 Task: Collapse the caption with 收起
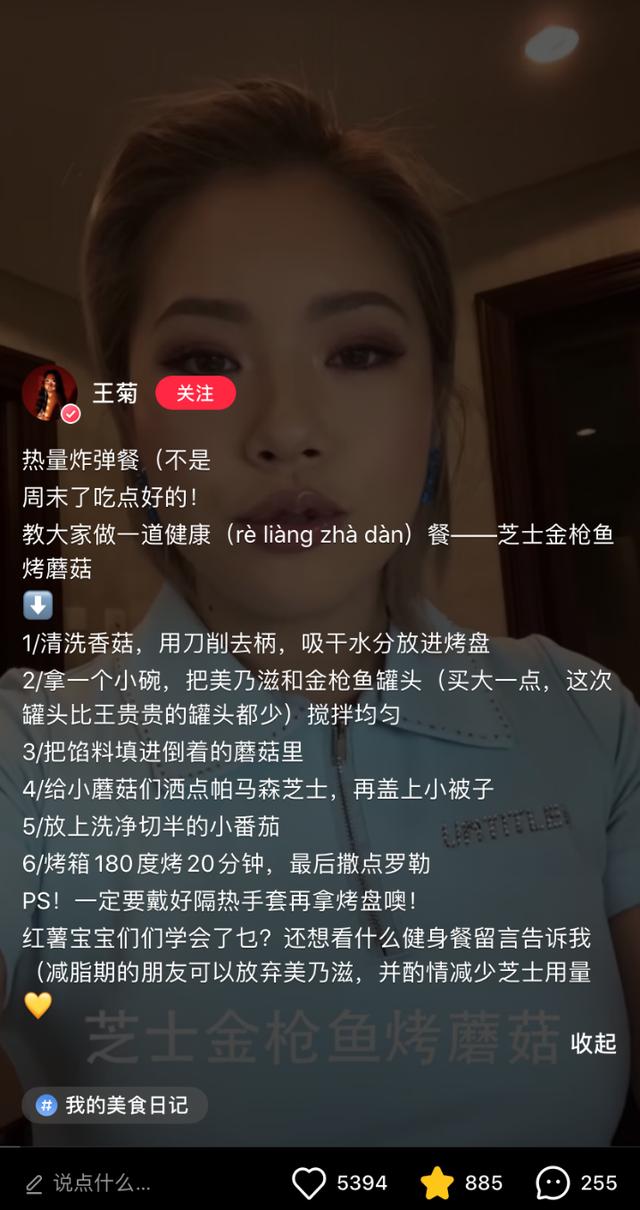pyautogui.click(x=593, y=1043)
